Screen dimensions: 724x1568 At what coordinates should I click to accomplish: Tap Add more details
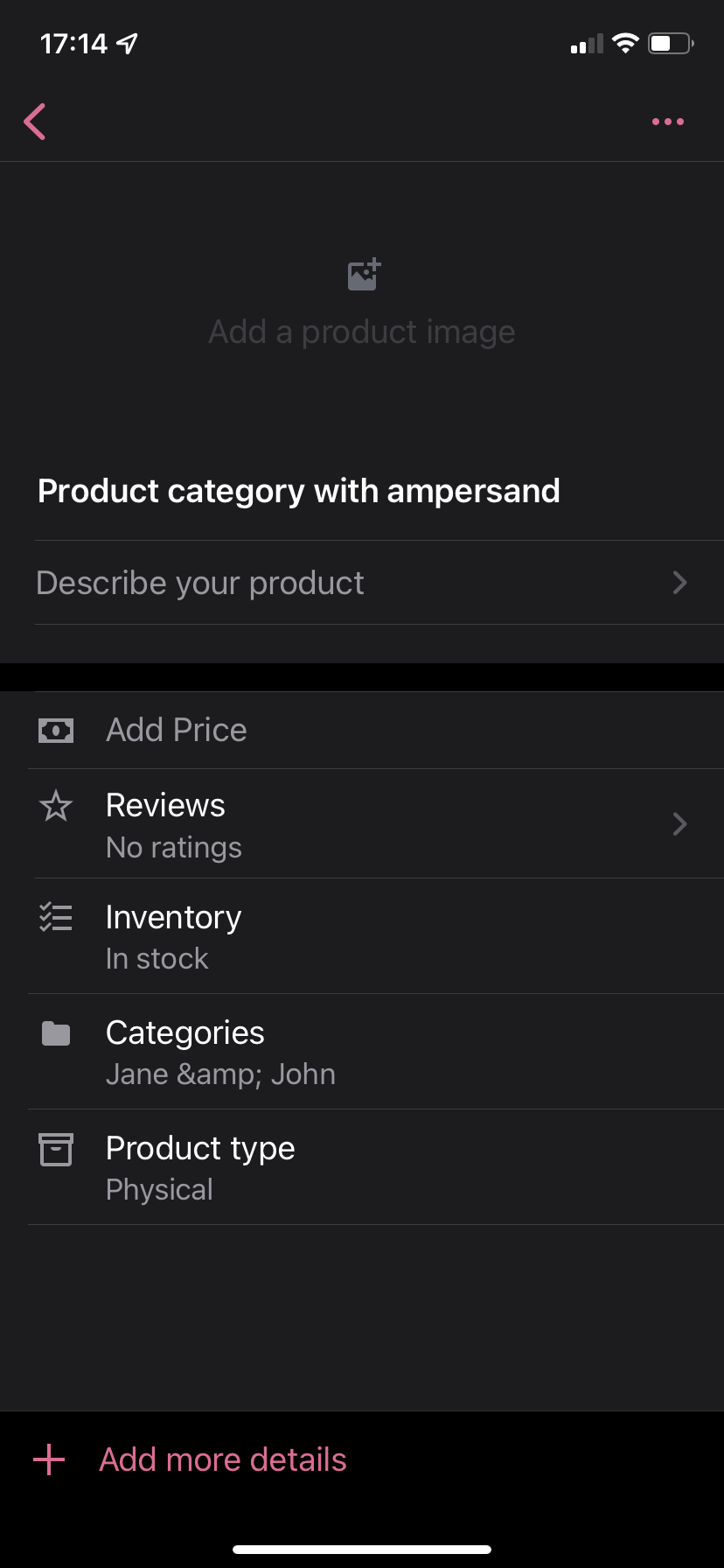click(222, 1459)
